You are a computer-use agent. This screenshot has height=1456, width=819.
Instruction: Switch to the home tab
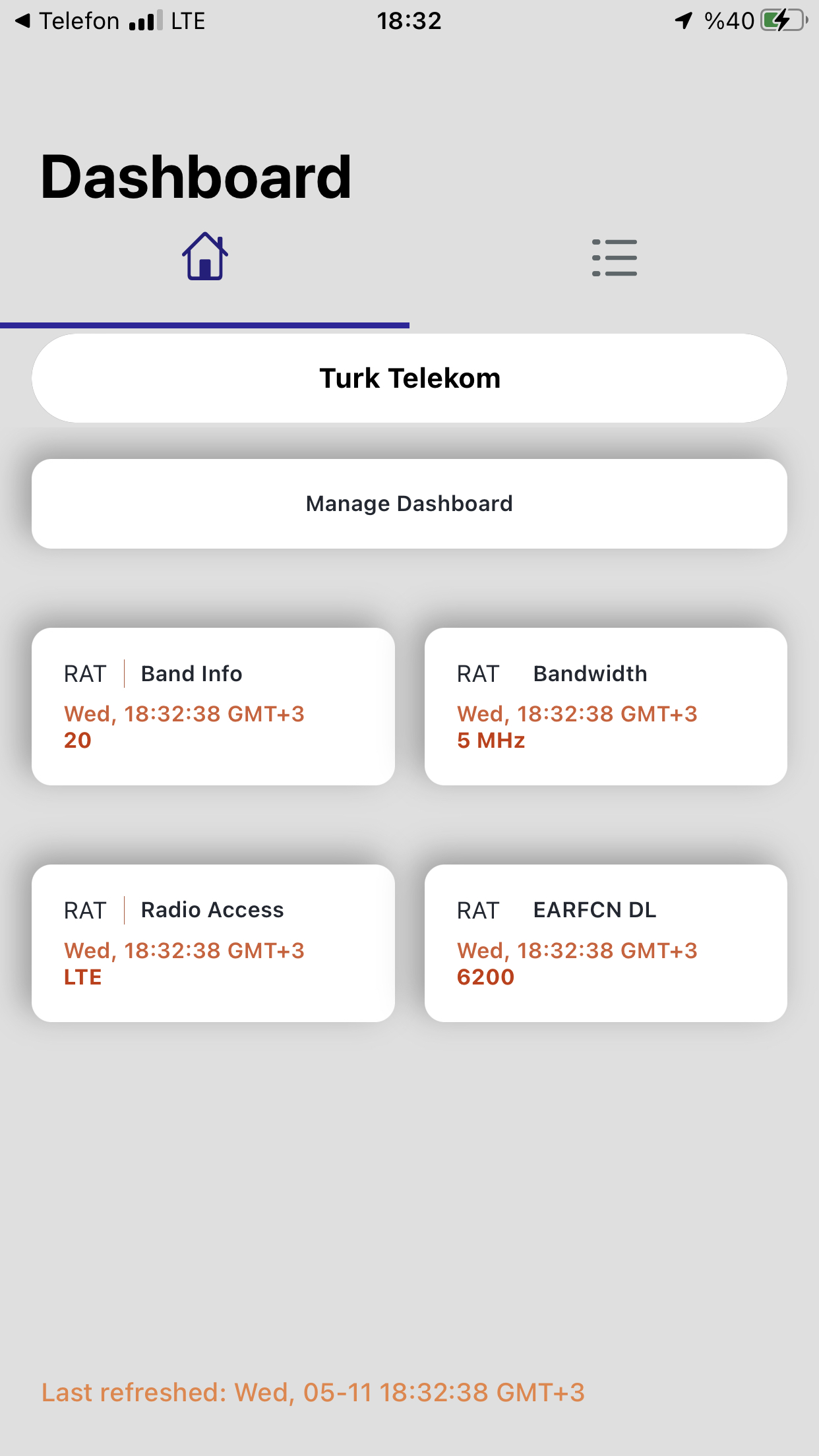point(205,257)
